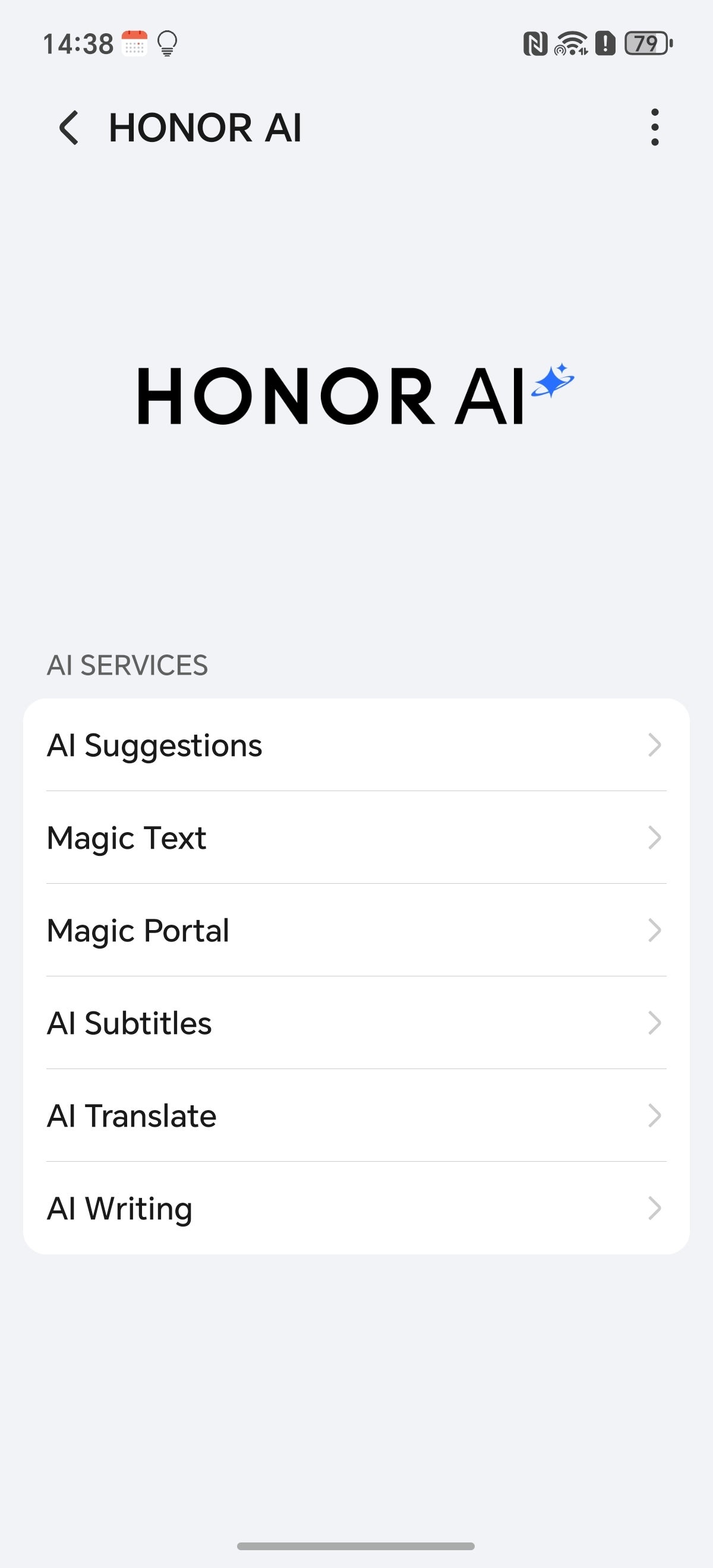Go back from HONOR AI
This screenshot has height=1568, width=713.
pyautogui.click(x=69, y=128)
